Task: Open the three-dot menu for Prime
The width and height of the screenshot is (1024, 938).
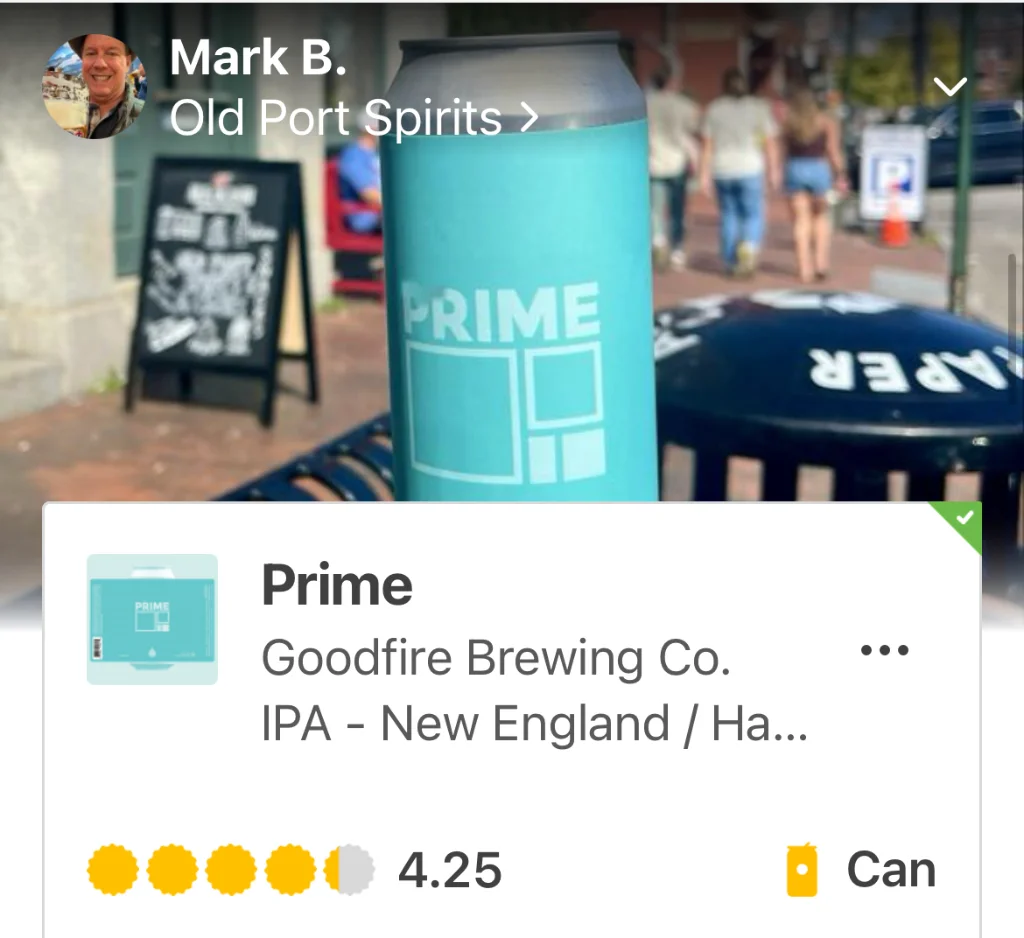Action: point(885,650)
